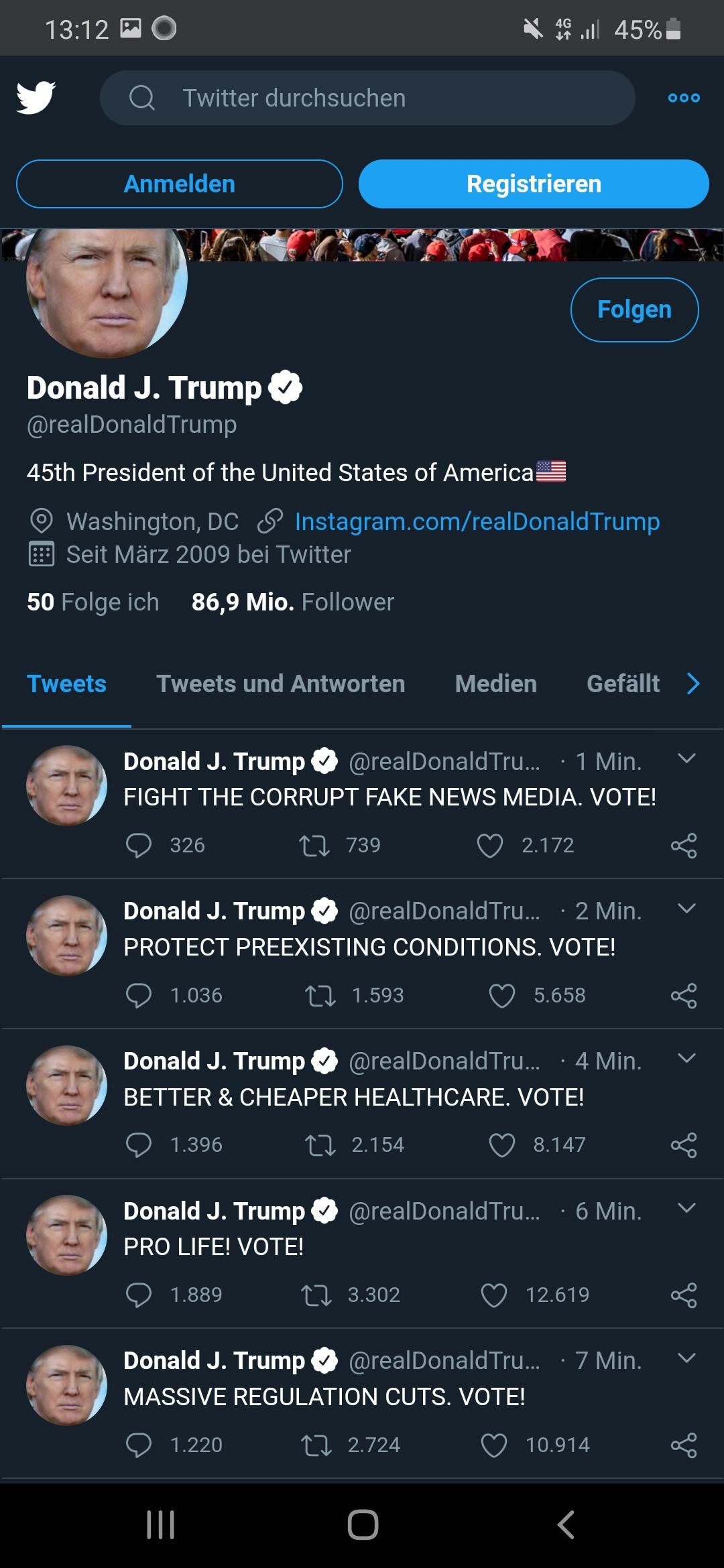The width and height of the screenshot is (724, 1568).
Task: Like the FIGHT THE CORRUPT FAKE NEWS tweet
Action: pyautogui.click(x=490, y=846)
